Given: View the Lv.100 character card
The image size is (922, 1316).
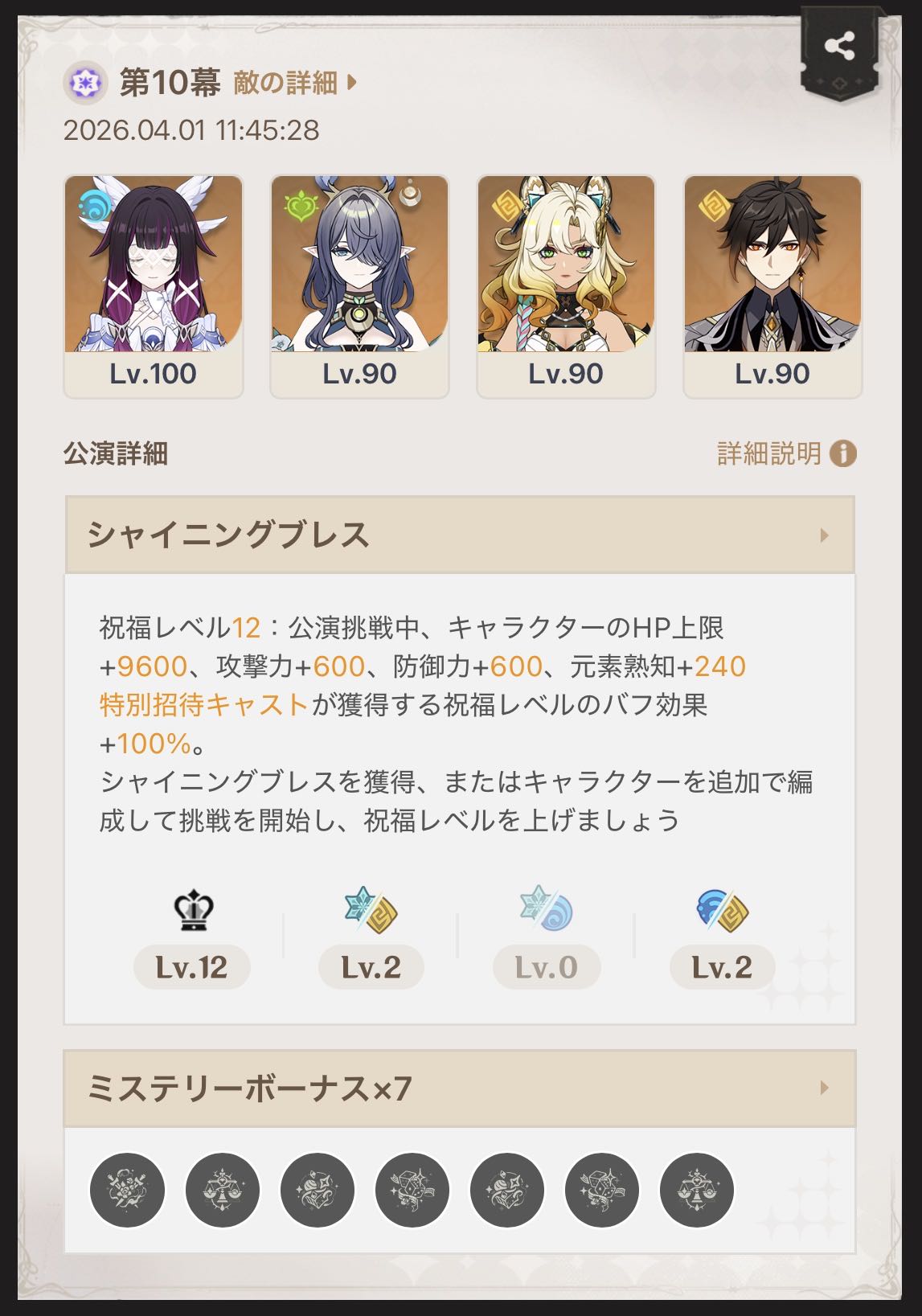Looking at the screenshot, I should tap(154, 286).
